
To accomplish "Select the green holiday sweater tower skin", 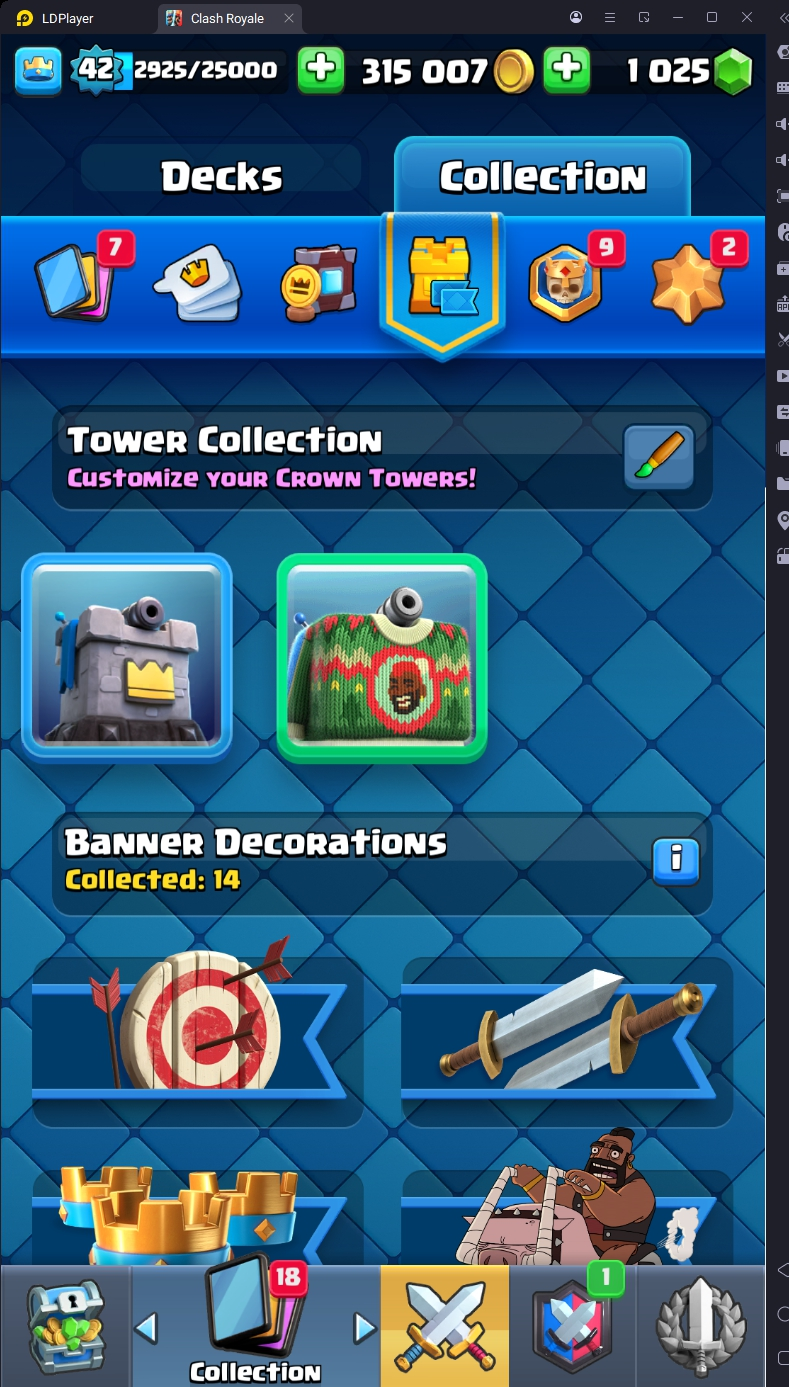I will click(x=381, y=657).
